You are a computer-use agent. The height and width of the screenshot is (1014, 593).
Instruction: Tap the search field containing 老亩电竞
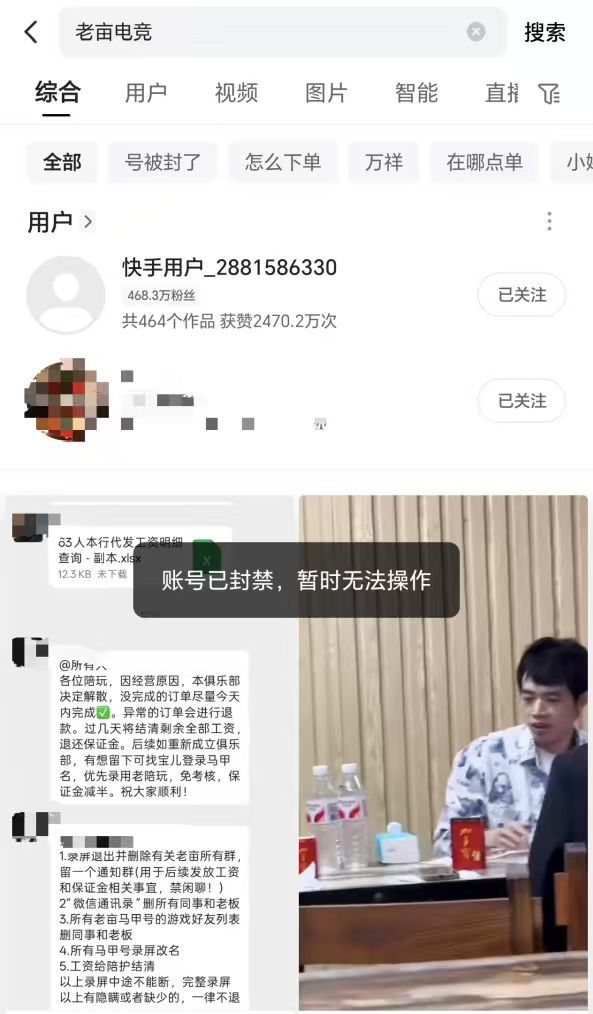[283, 32]
